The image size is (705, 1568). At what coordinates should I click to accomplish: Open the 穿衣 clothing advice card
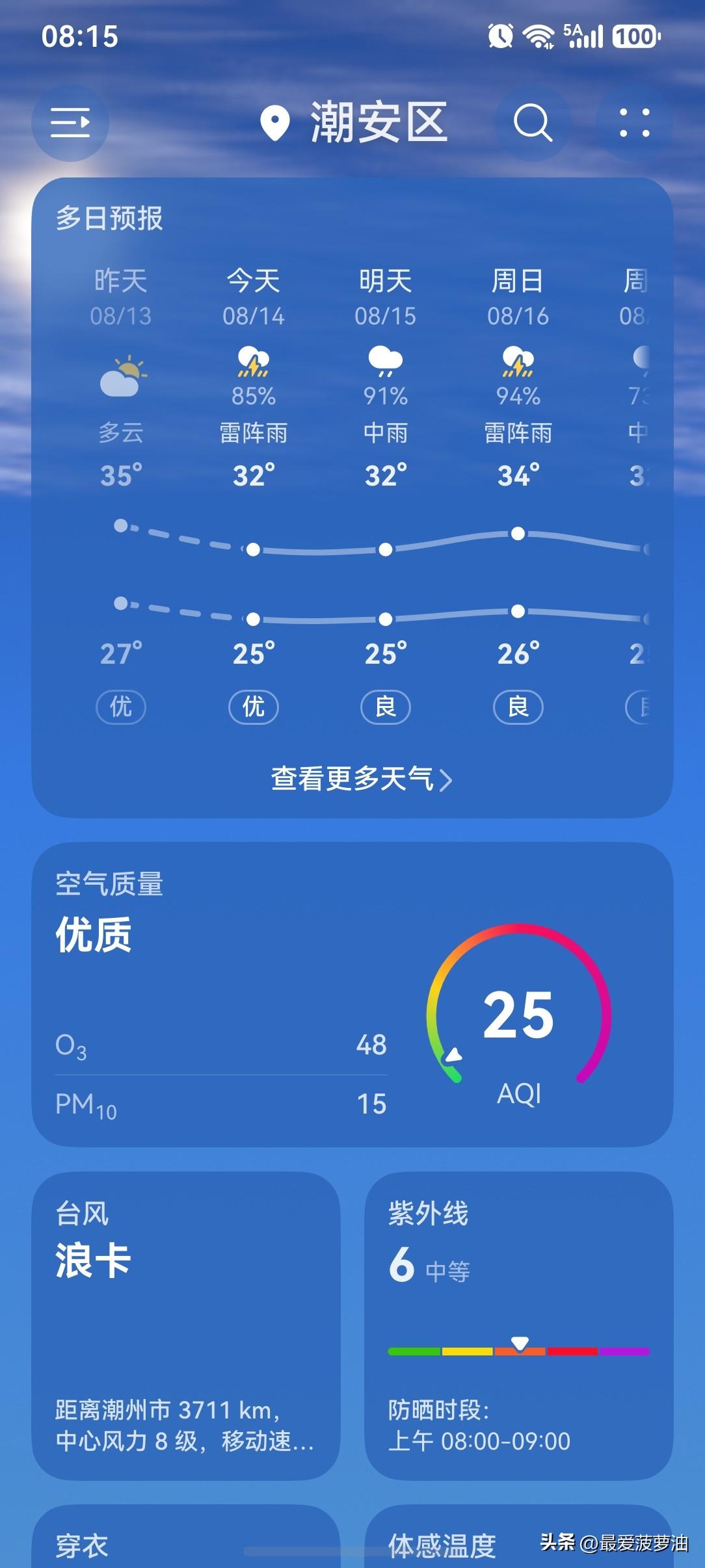pyautogui.click(x=186, y=1537)
